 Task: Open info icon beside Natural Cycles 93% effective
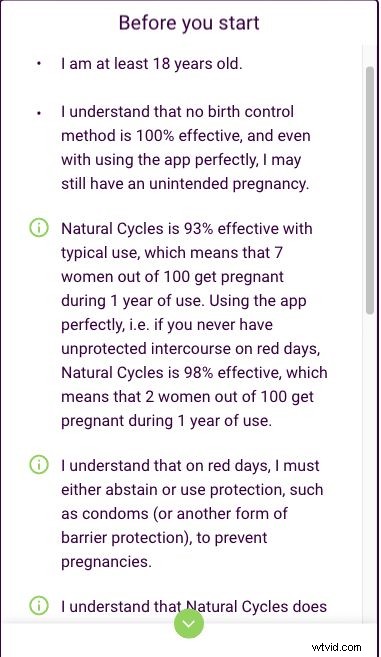[x=39, y=228]
